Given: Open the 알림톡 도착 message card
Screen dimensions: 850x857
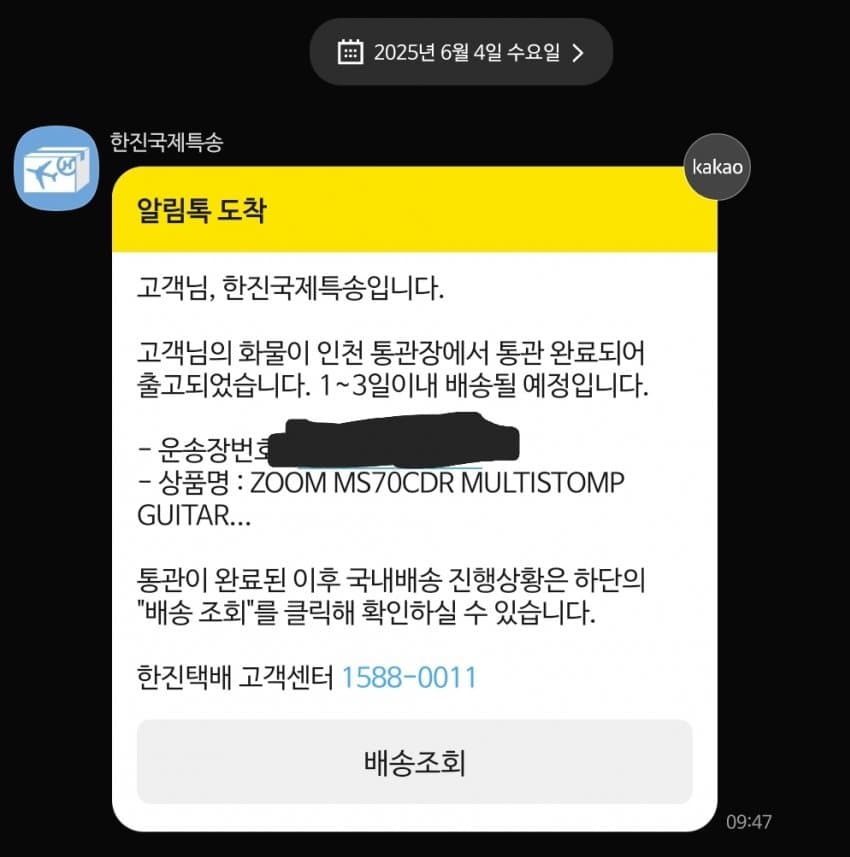Looking at the screenshot, I should [414, 211].
